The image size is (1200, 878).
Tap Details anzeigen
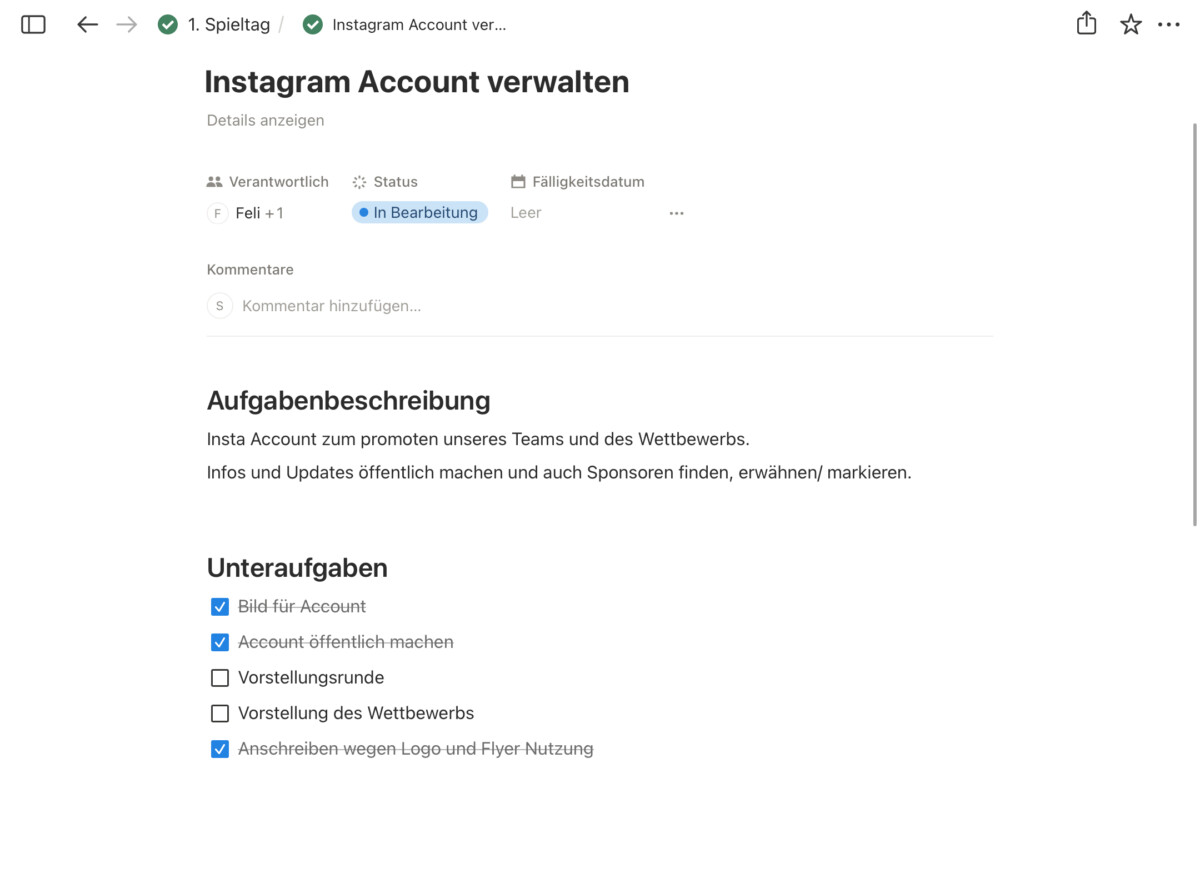(265, 120)
